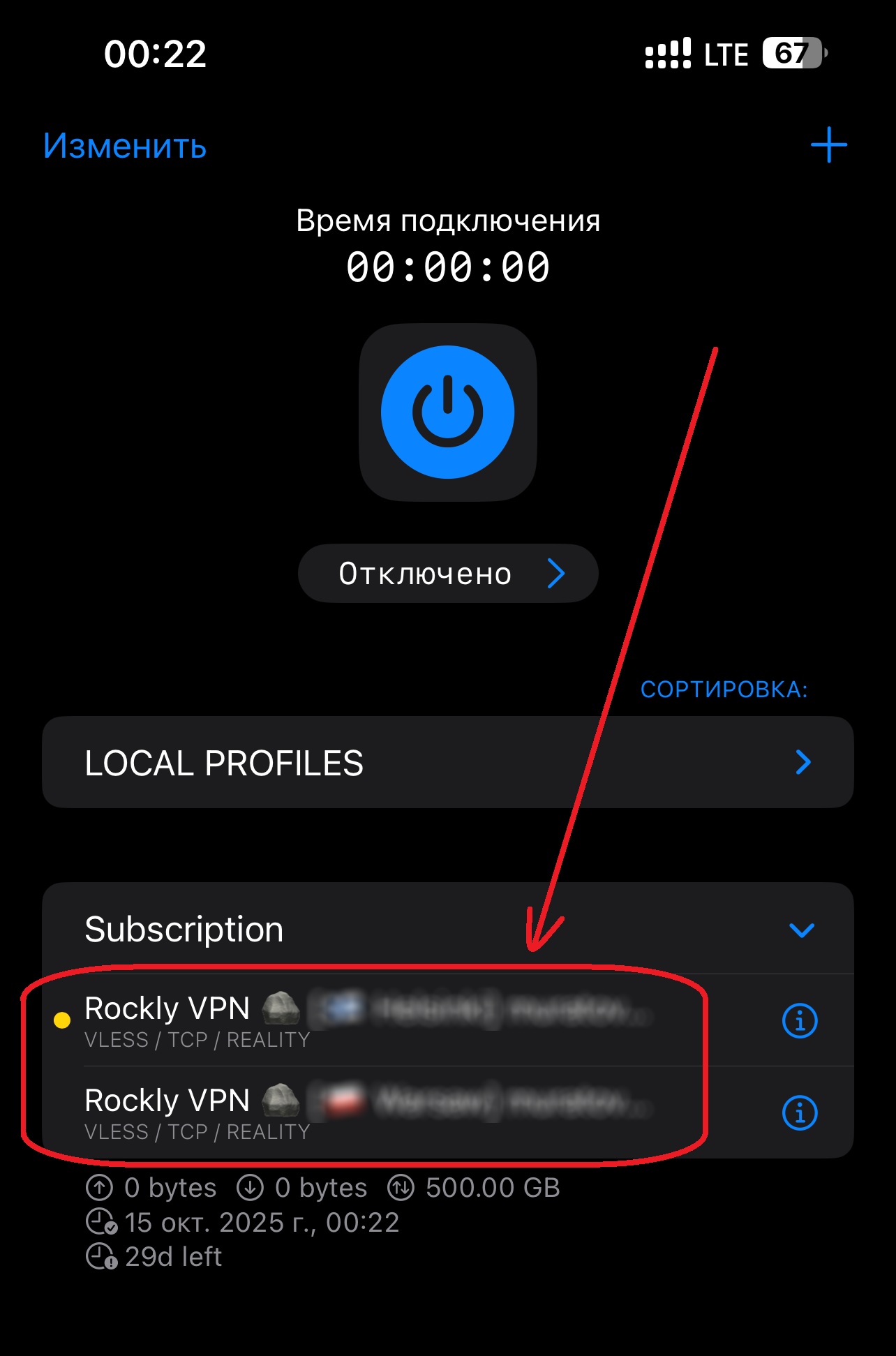Open the Отключено connection status details
The image size is (896, 1356).
pyautogui.click(x=448, y=574)
